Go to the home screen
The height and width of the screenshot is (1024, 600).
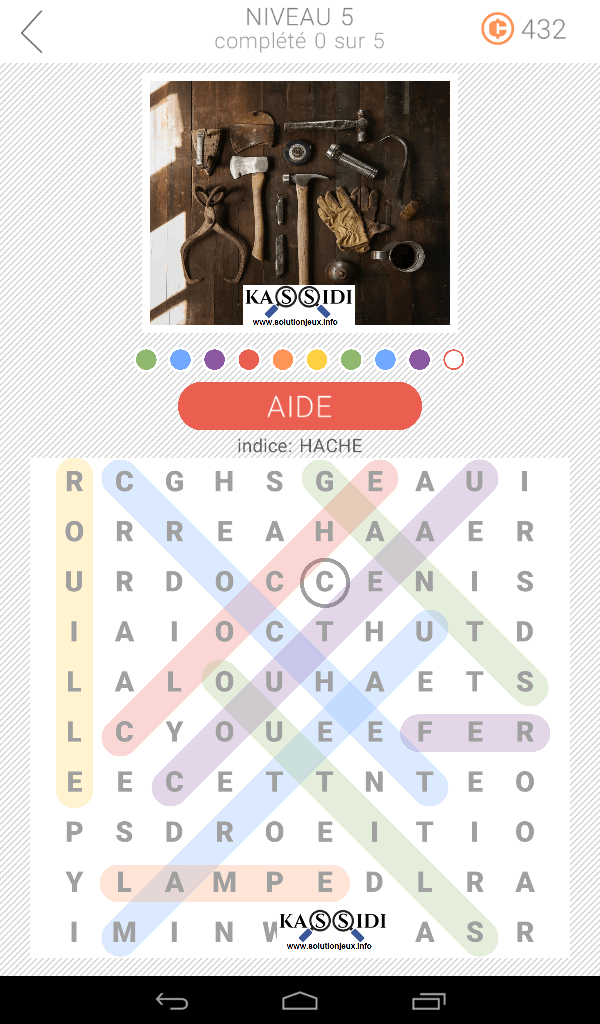tap(300, 1000)
